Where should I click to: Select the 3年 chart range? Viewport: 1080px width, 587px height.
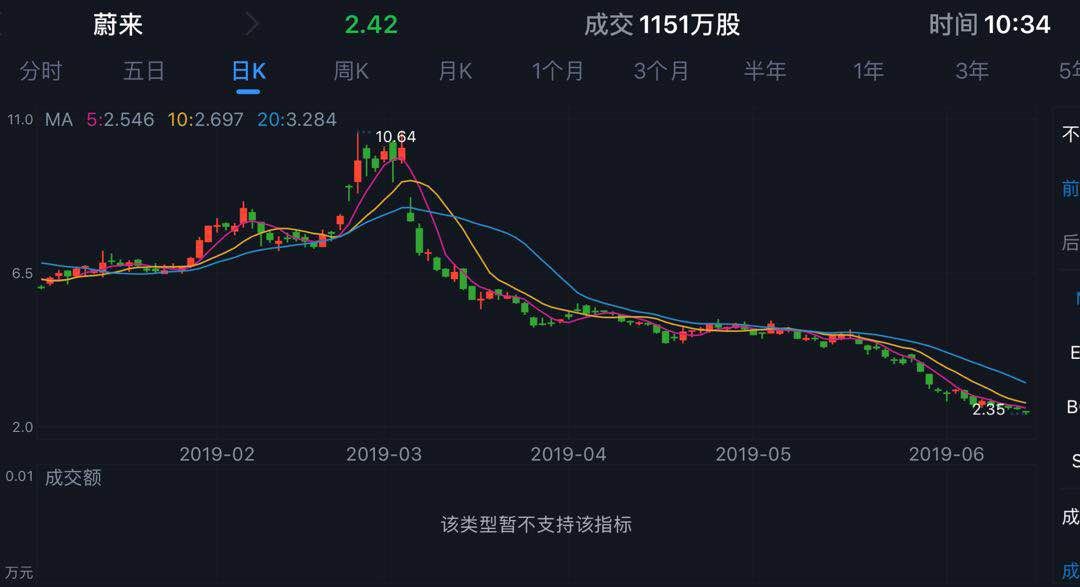972,71
